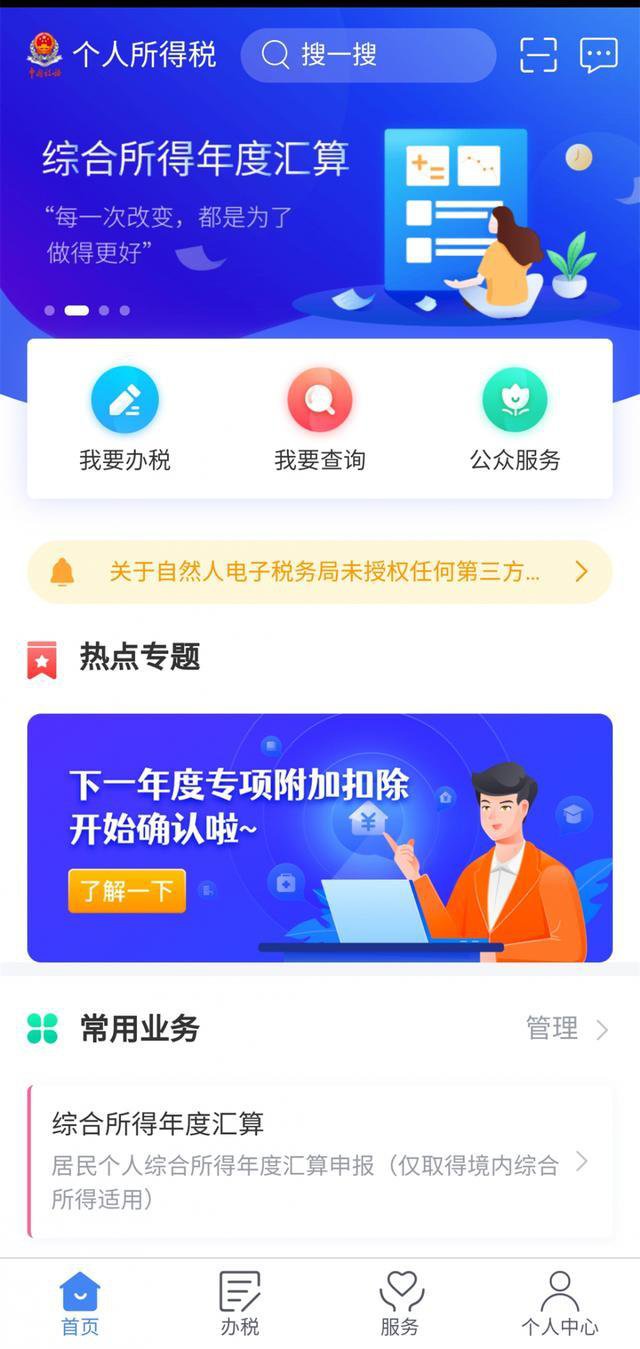Open 管理 for 常用业务
Viewport: 640px width, 1349px height.
tap(566, 1028)
